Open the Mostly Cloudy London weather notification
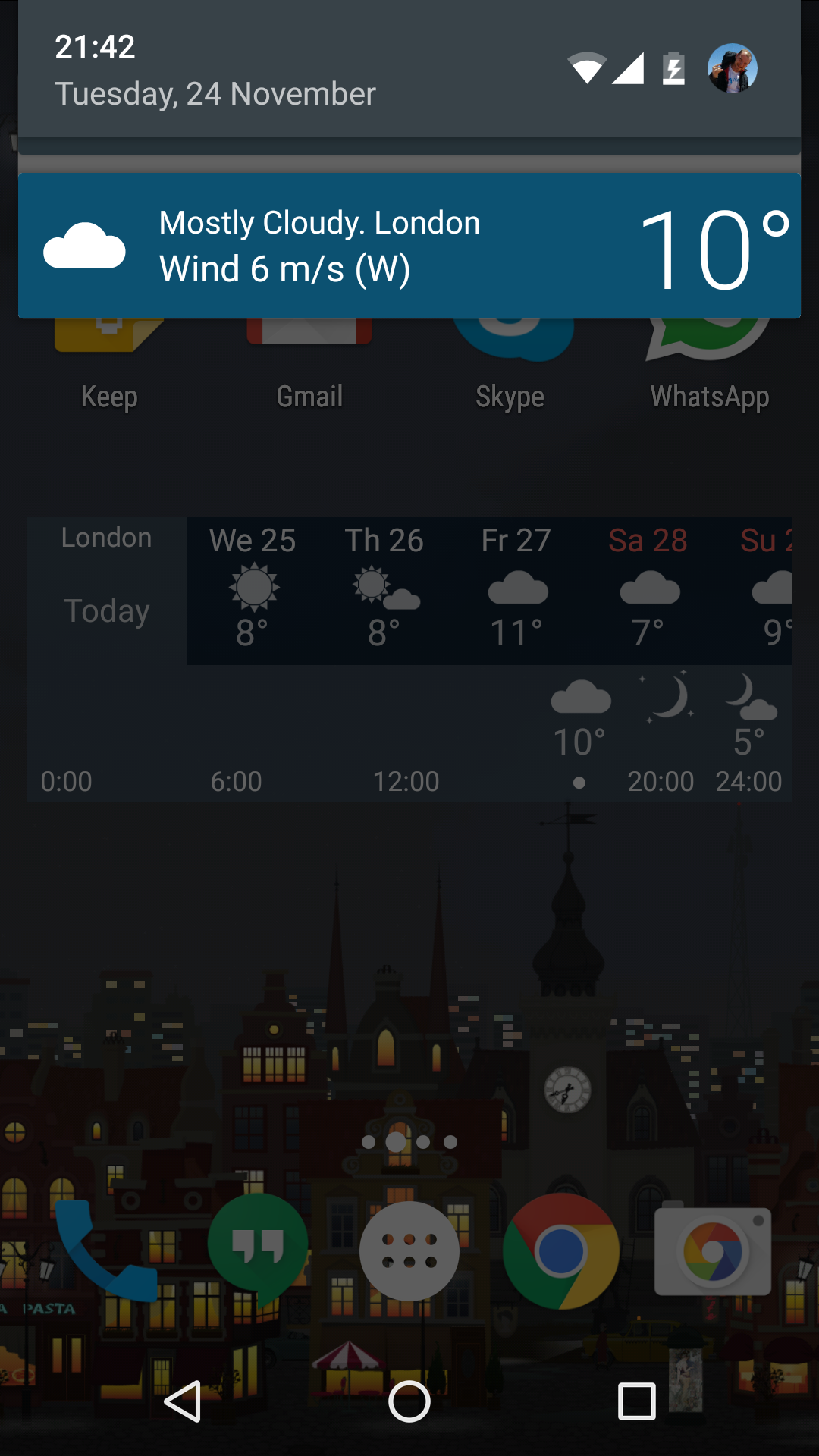Image resolution: width=819 pixels, height=1456 pixels. pos(409,246)
